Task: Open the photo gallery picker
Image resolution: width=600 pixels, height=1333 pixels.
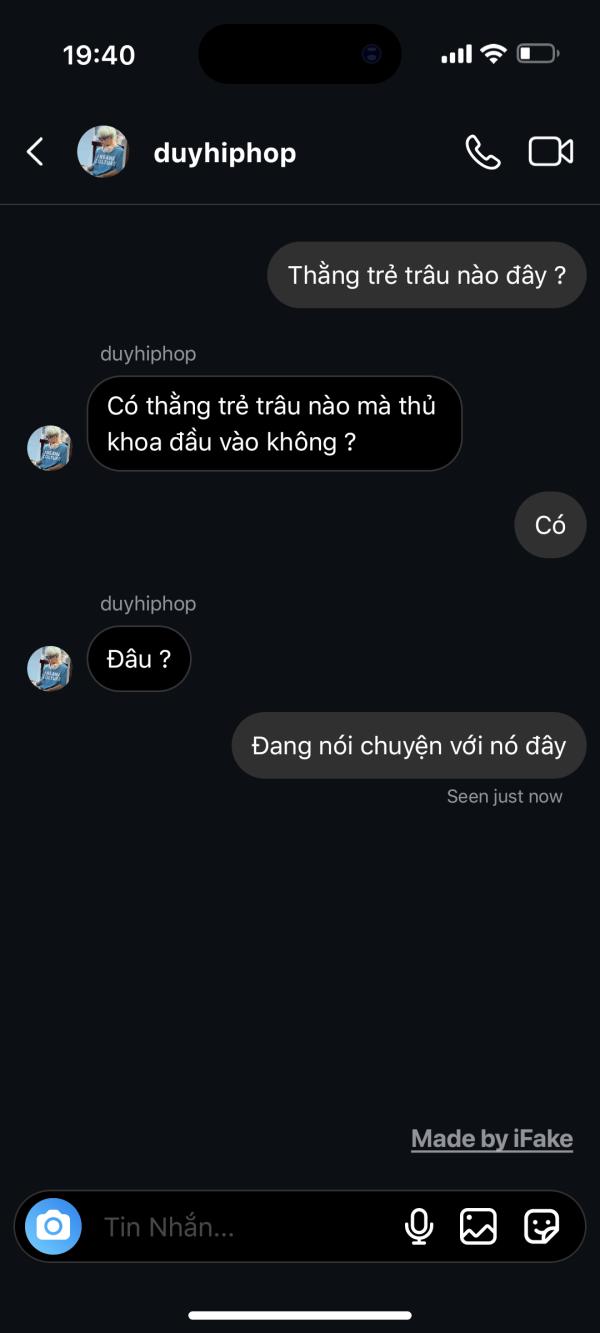Action: [478, 1226]
